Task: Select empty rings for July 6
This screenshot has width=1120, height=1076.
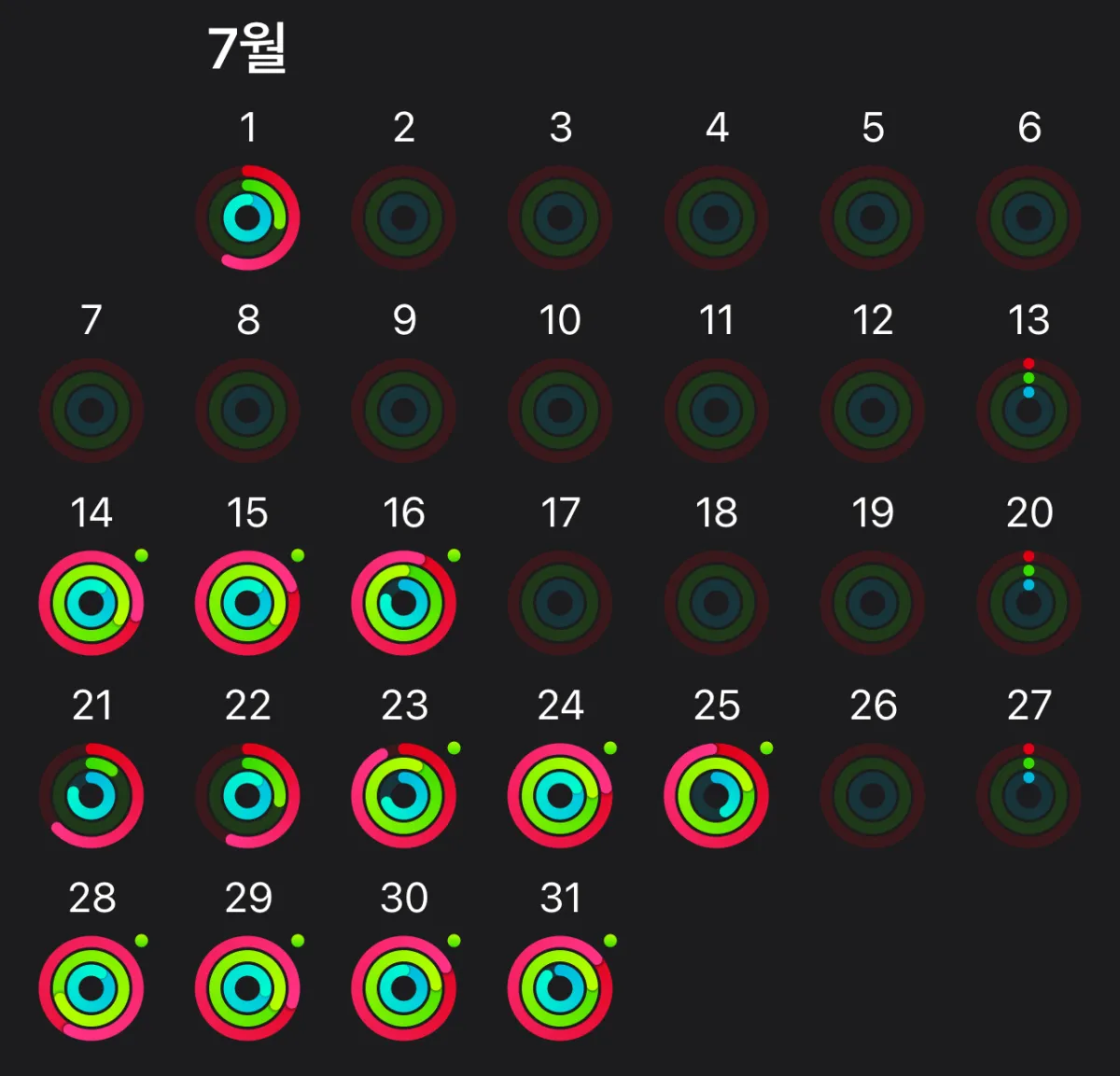Action: point(1029,218)
